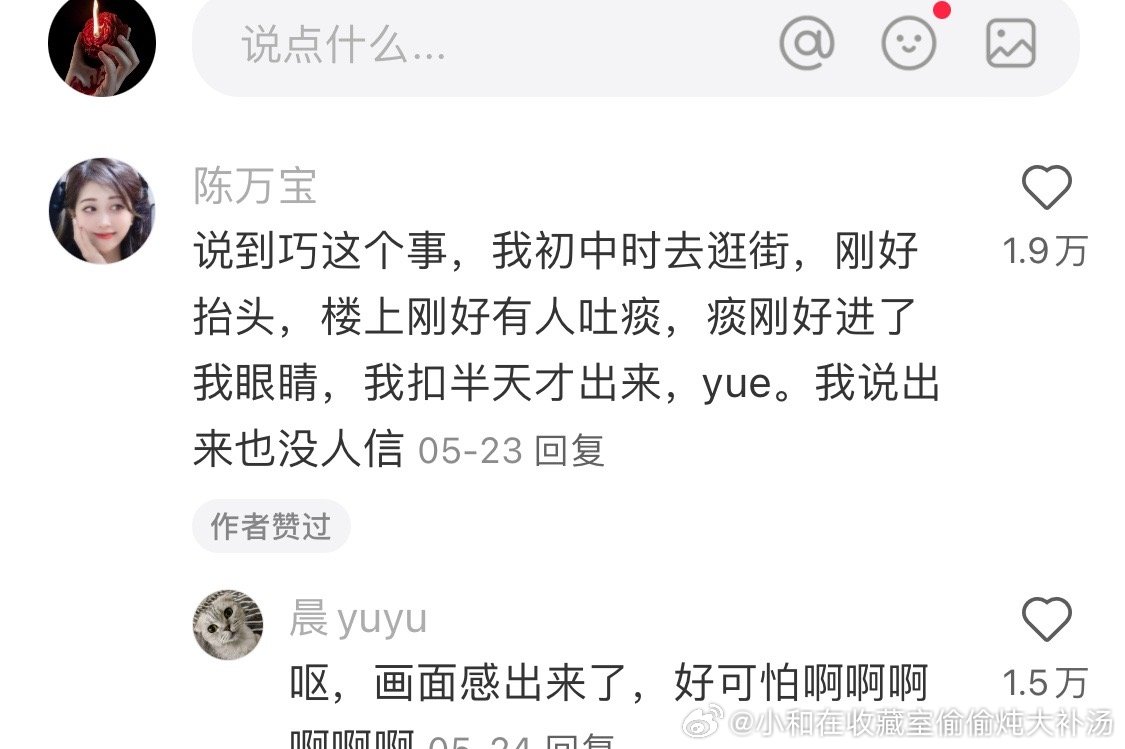Like 晨 yuyu's reply
The height and width of the screenshot is (749, 1125).
[1046, 620]
